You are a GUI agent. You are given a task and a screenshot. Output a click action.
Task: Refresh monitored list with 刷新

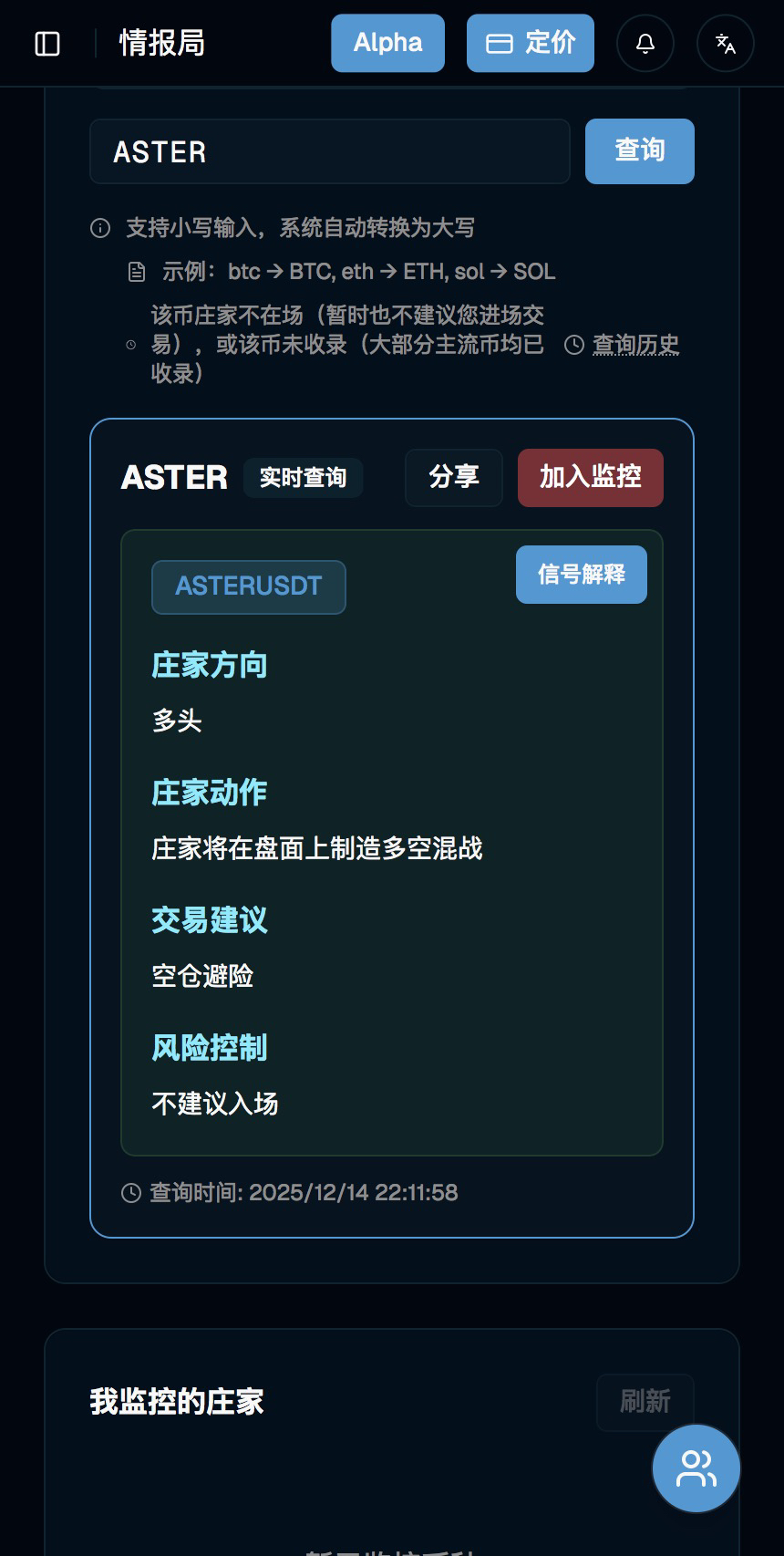tap(645, 1402)
